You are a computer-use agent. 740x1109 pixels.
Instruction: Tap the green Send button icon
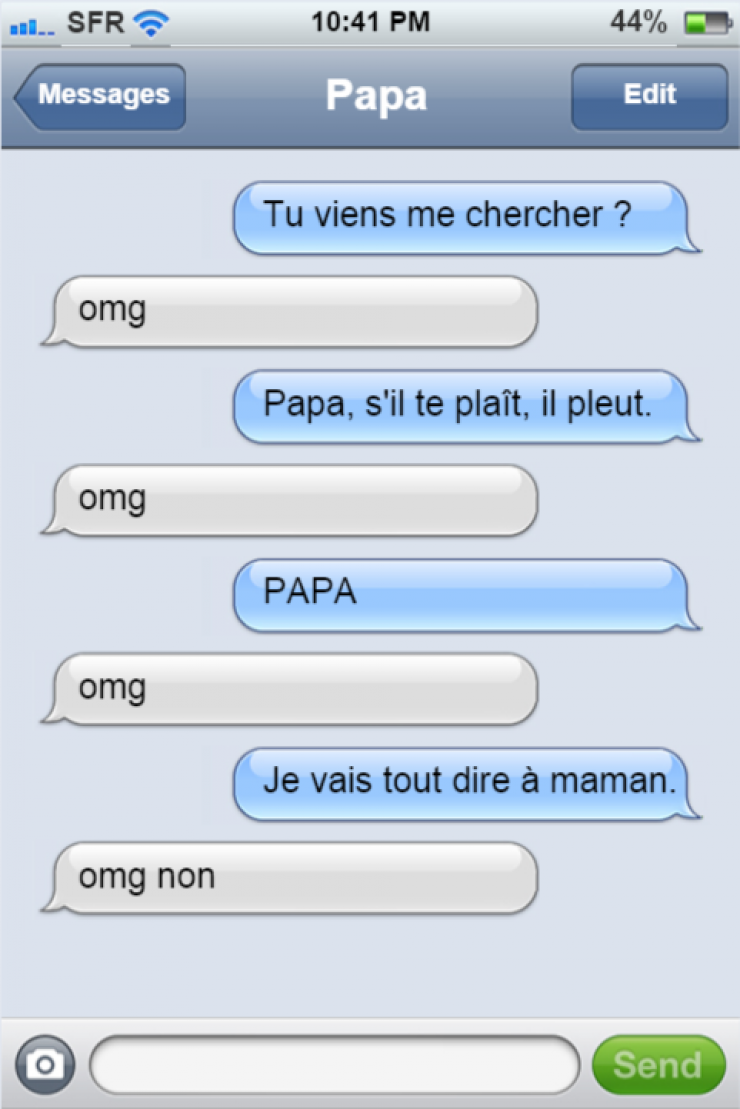tap(658, 1065)
